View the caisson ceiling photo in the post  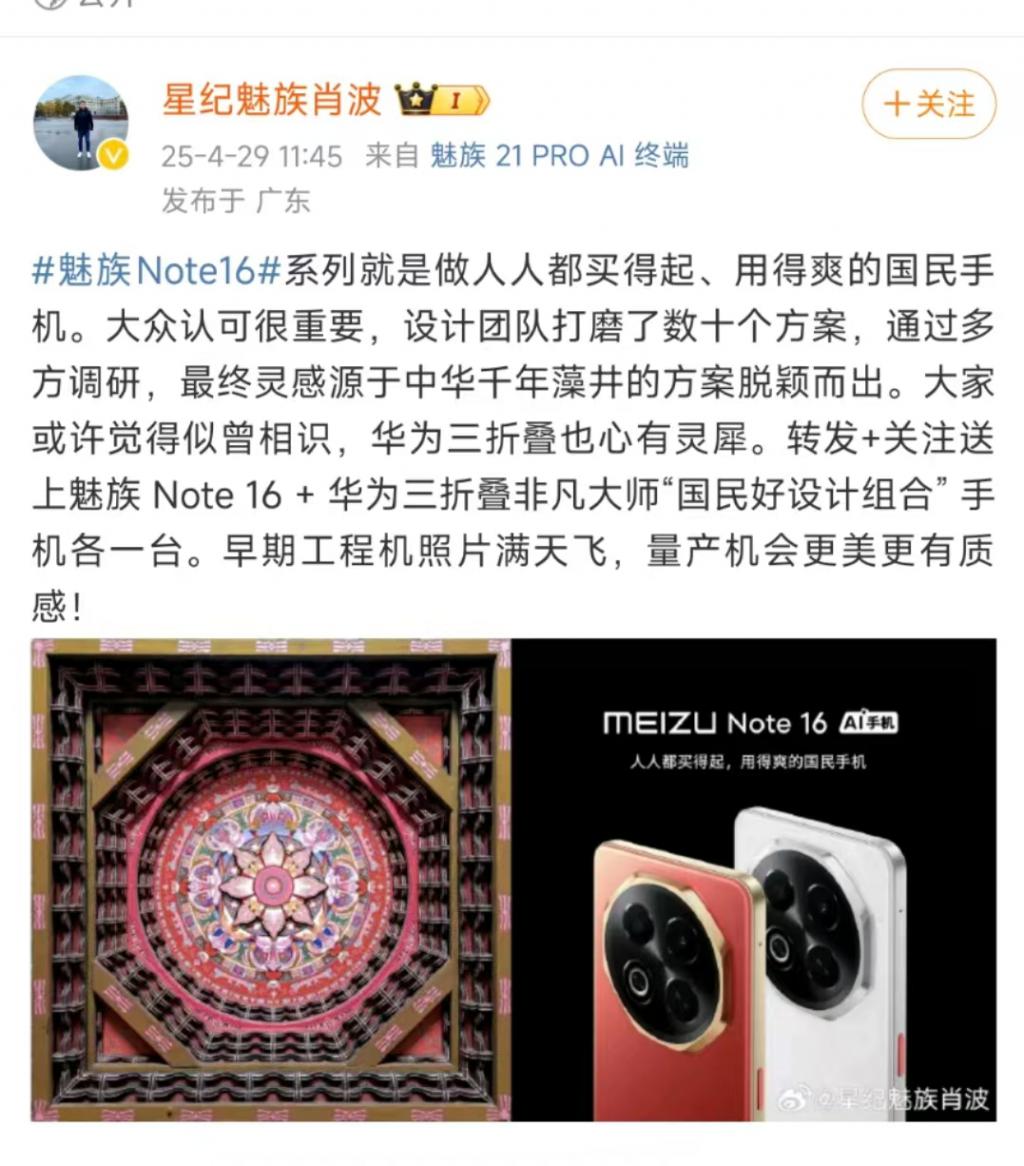[271, 879]
